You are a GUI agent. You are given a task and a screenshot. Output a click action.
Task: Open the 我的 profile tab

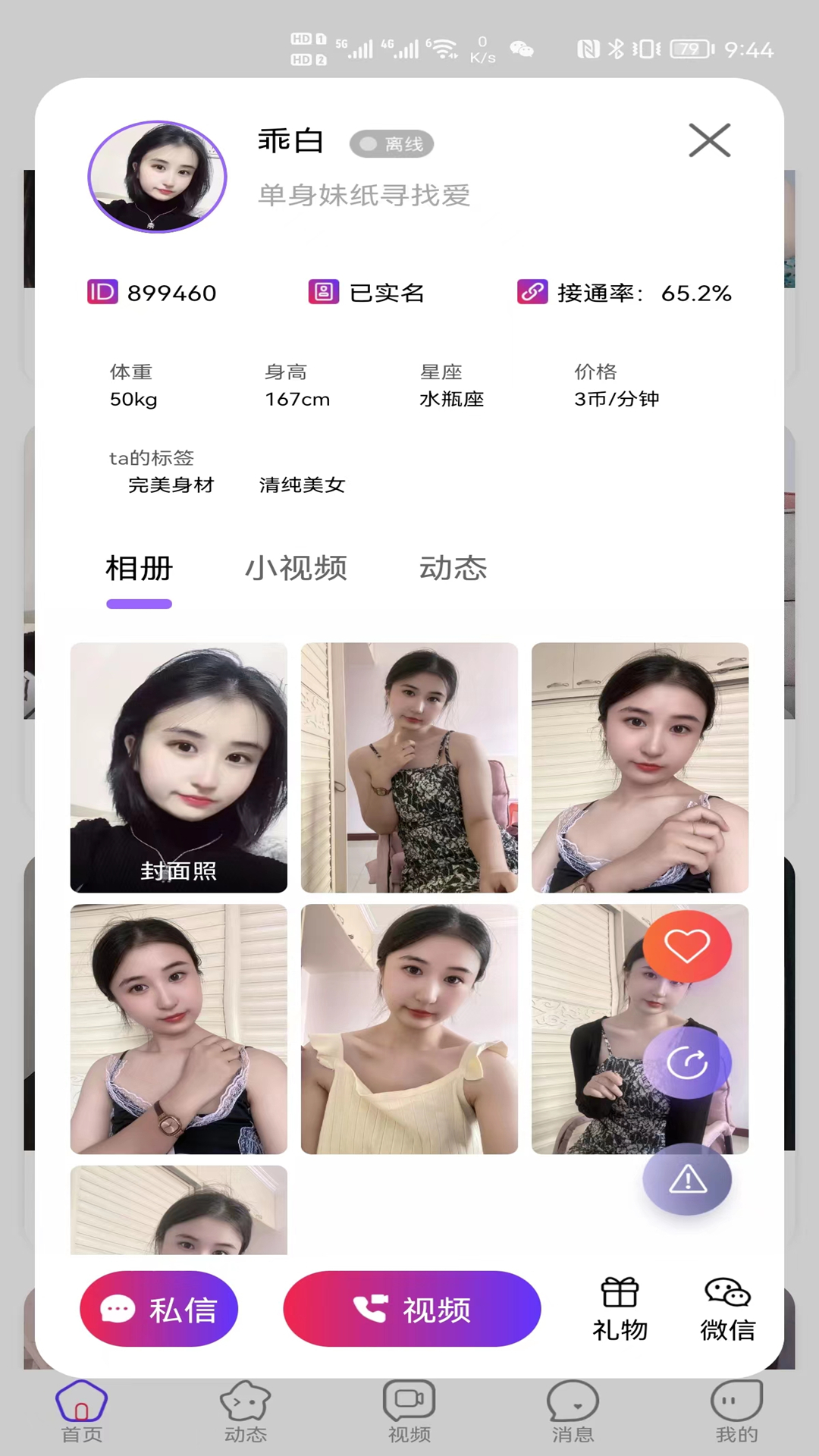736,1411
